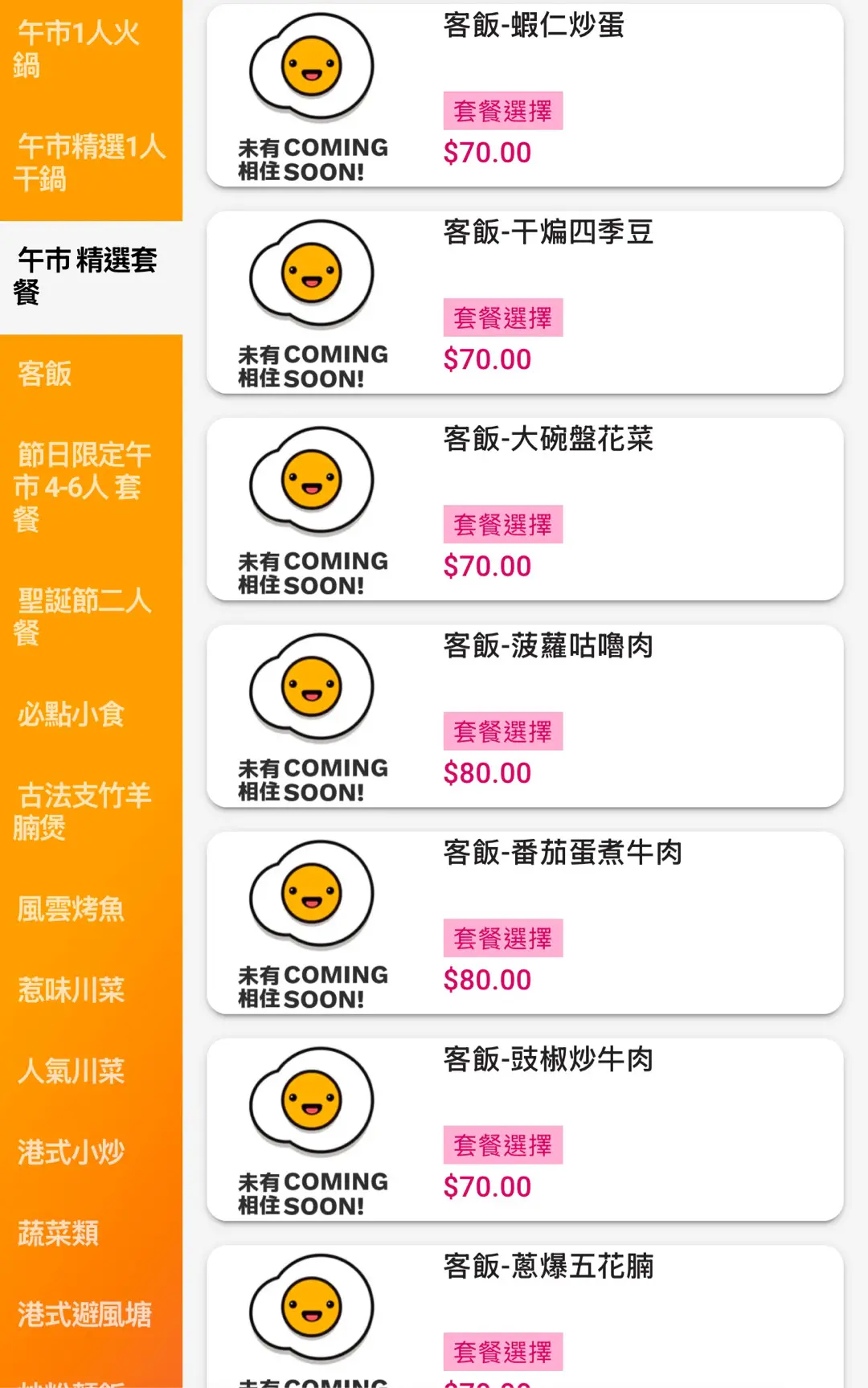This screenshot has height=1388, width=868.
Task: Select the 午市精選1人干鍋 category
Action: 90,162
